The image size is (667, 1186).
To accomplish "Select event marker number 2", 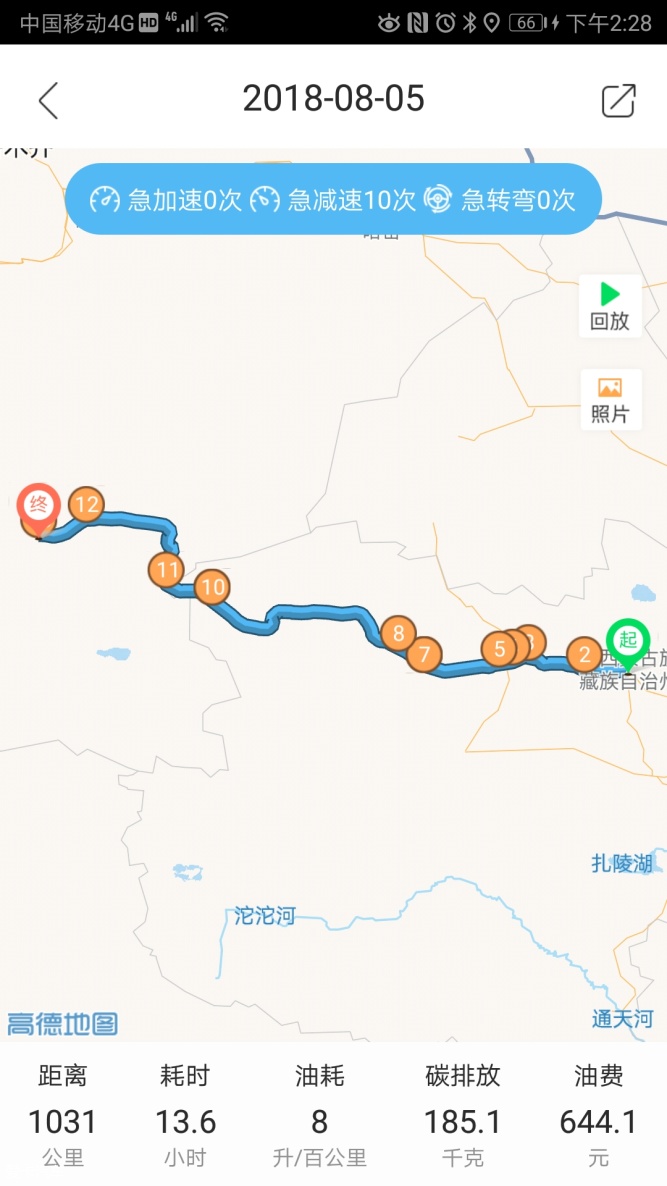I will (x=584, y=655).
